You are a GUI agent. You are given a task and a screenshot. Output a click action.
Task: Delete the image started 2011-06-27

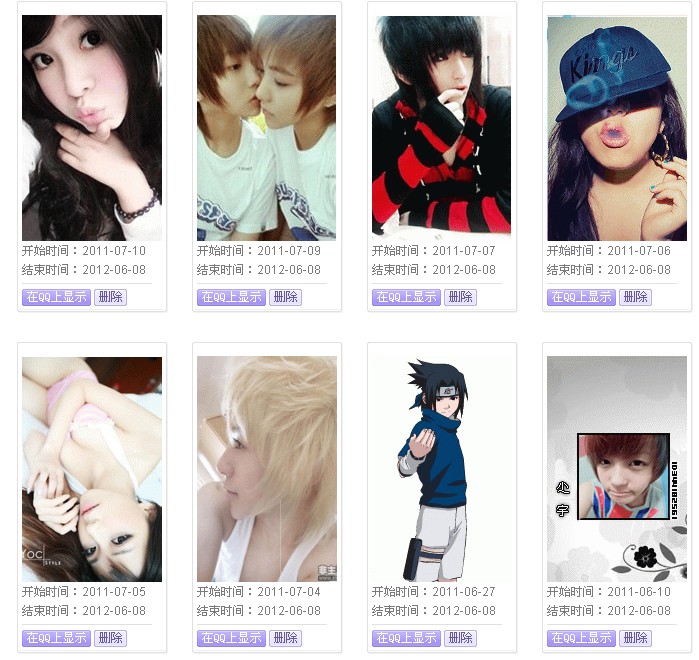(460, 638)
